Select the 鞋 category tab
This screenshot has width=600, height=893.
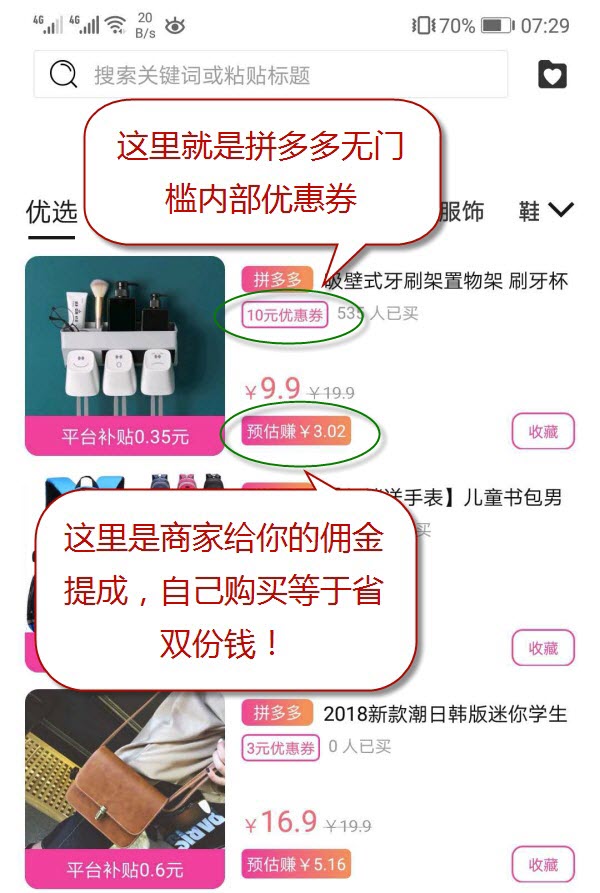(x=529, y=211)
